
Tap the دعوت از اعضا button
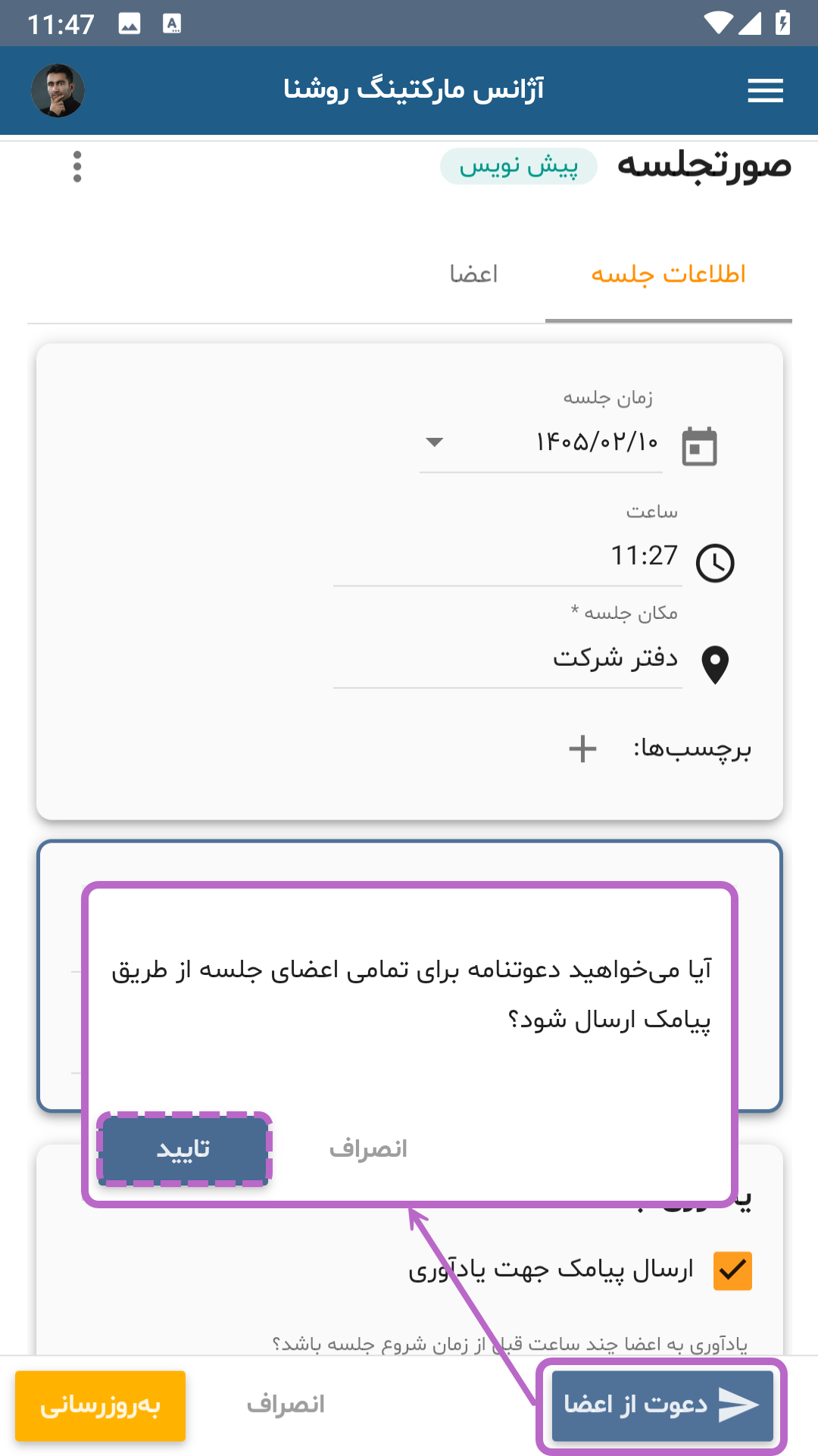click(663, 1405)
